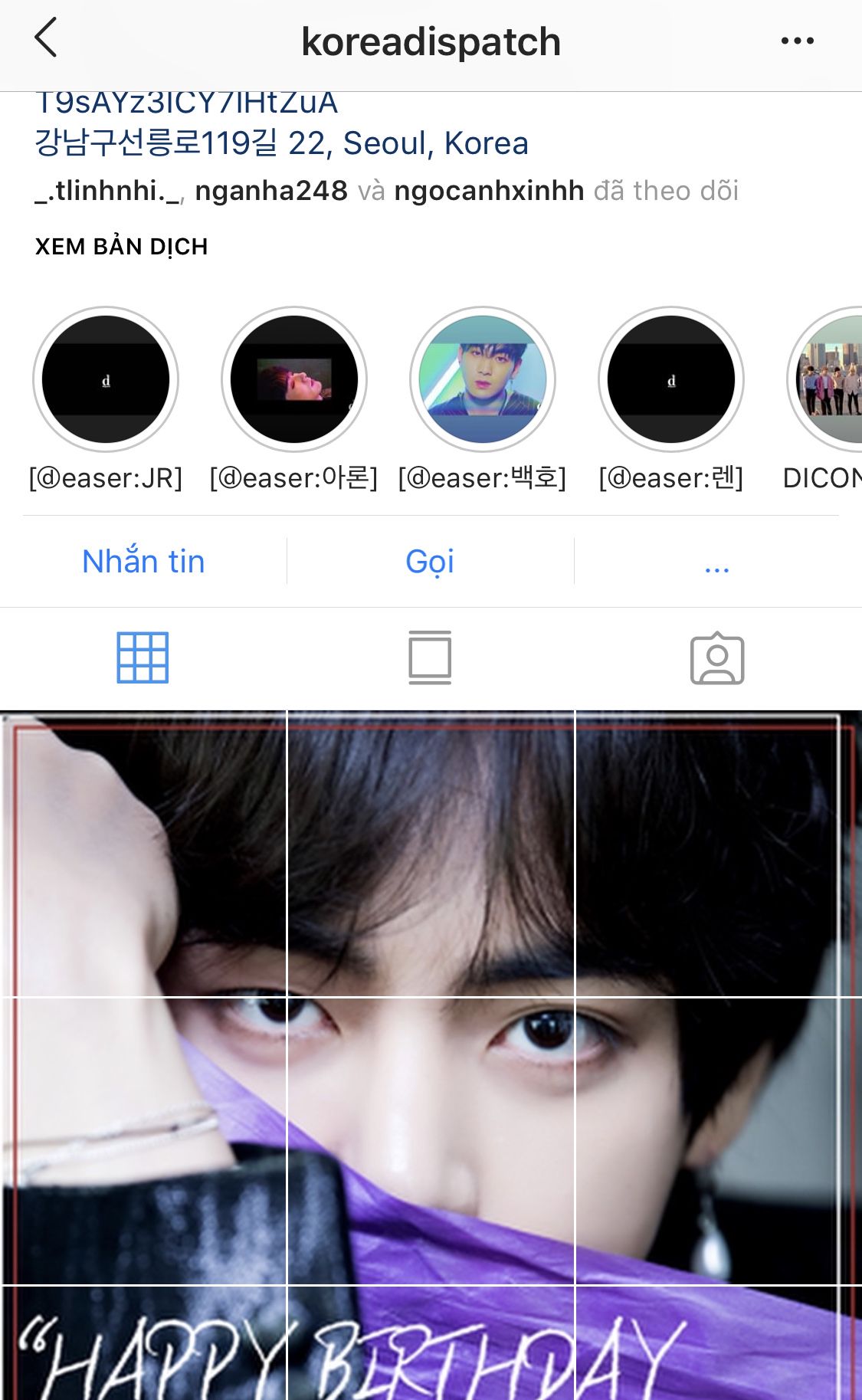This screenshot has width=862, height=1400.
Task: Open follower ngocanhxinhh's profile
Action: [x=489, y=190]
